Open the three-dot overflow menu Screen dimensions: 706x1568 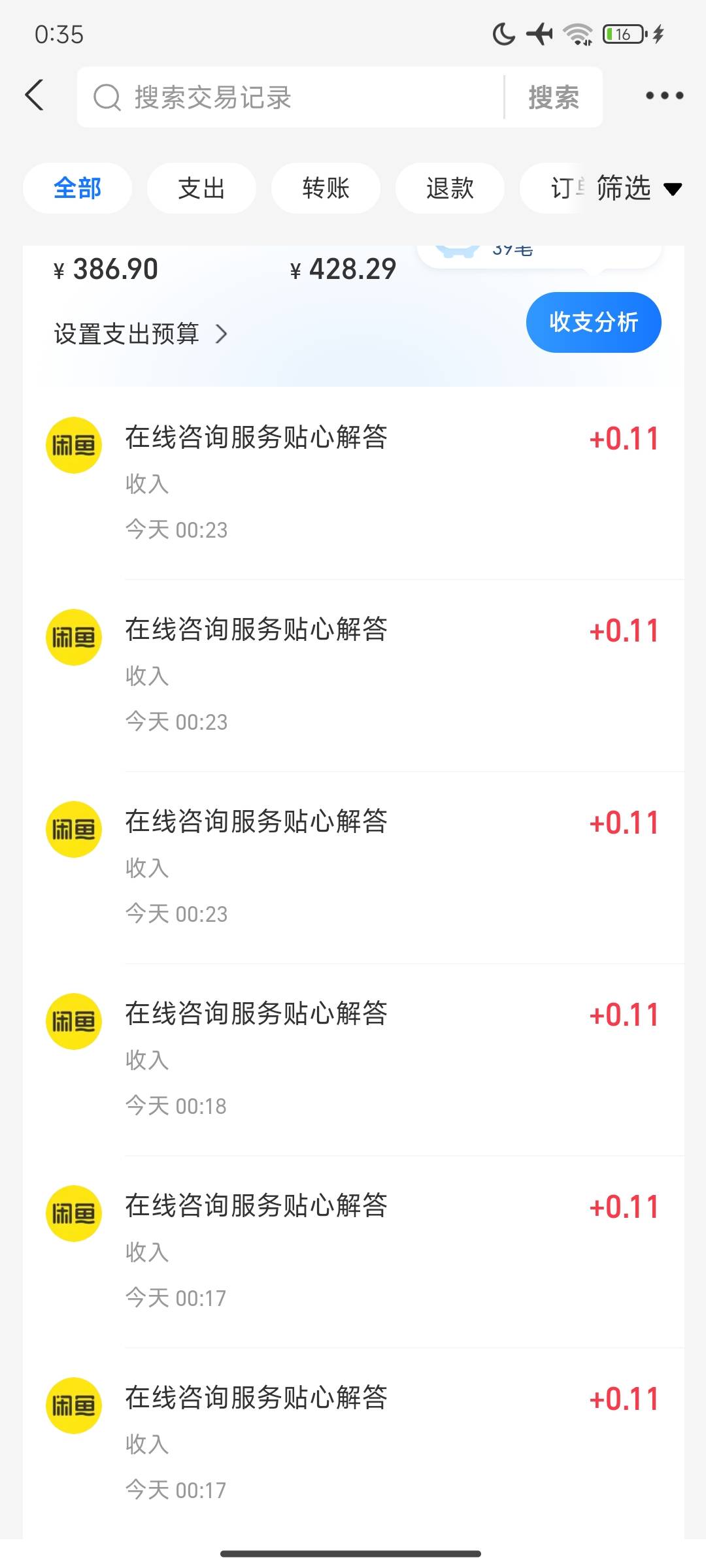click(x=664, y=96)
